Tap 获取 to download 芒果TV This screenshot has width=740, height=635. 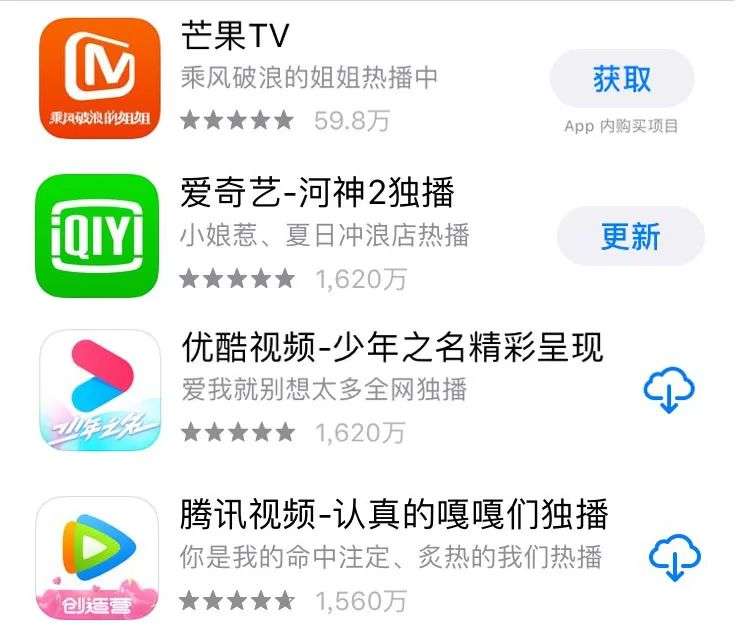coord(621,79)
